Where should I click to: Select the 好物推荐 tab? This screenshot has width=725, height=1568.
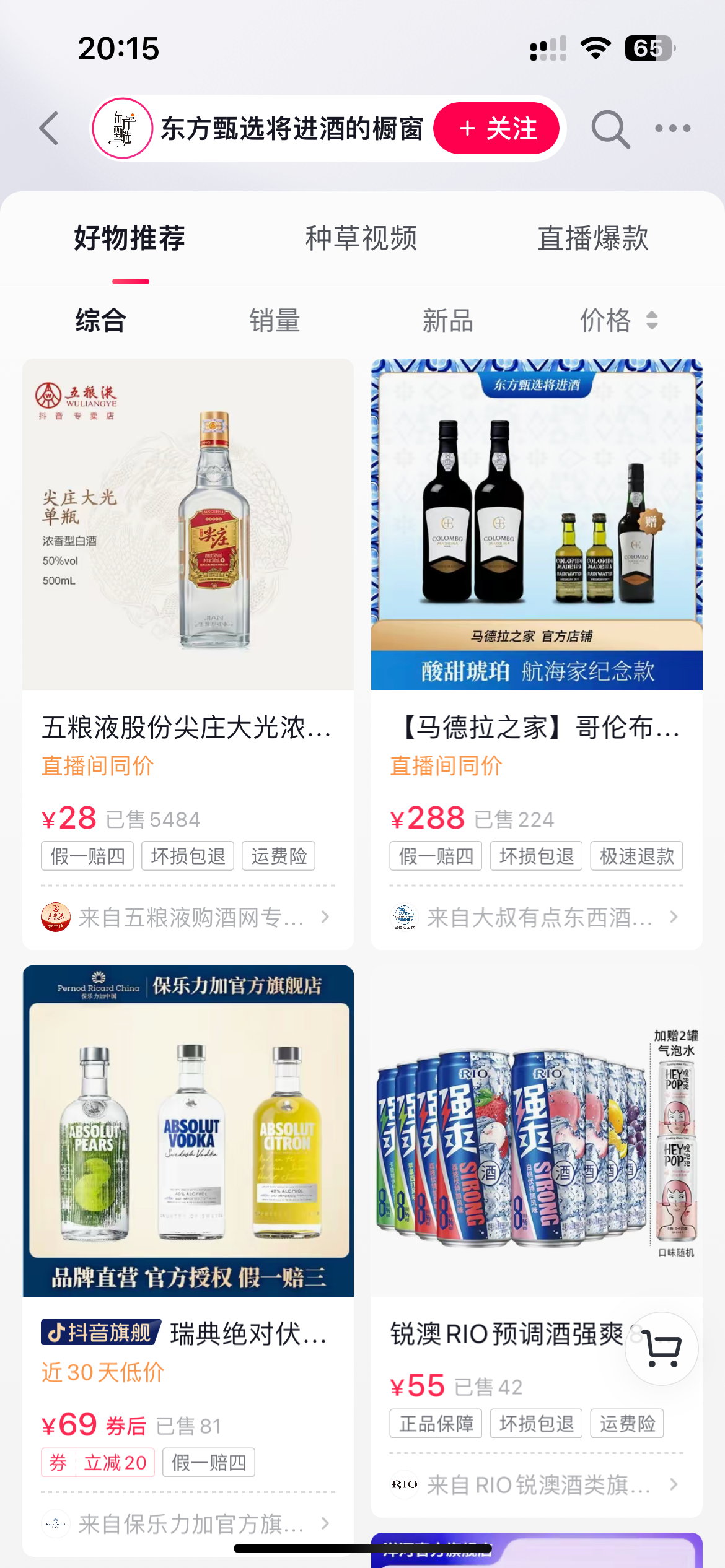click(x=130, y=238)
